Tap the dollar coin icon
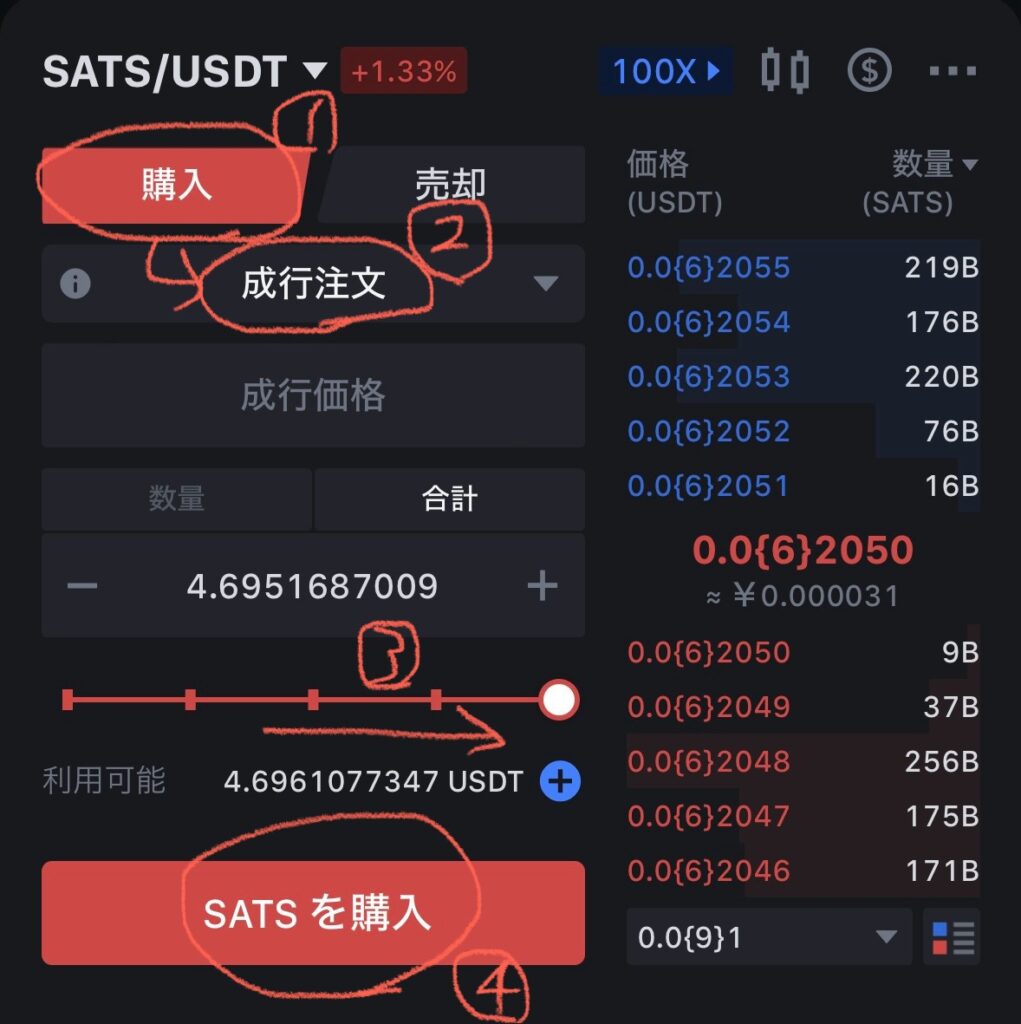 [x=868, y=71]
